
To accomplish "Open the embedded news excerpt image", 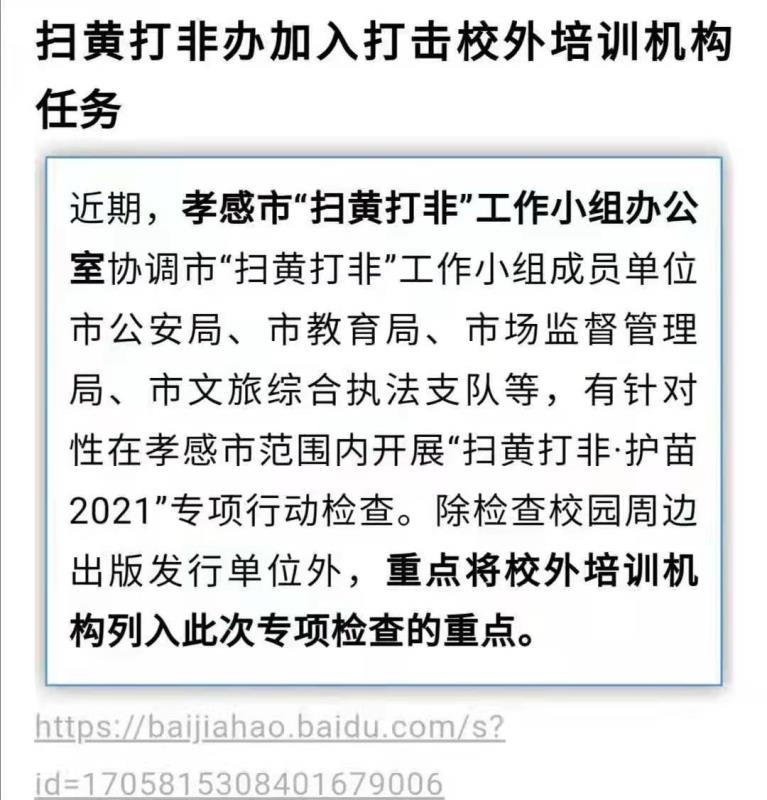I will coord(383,420).
